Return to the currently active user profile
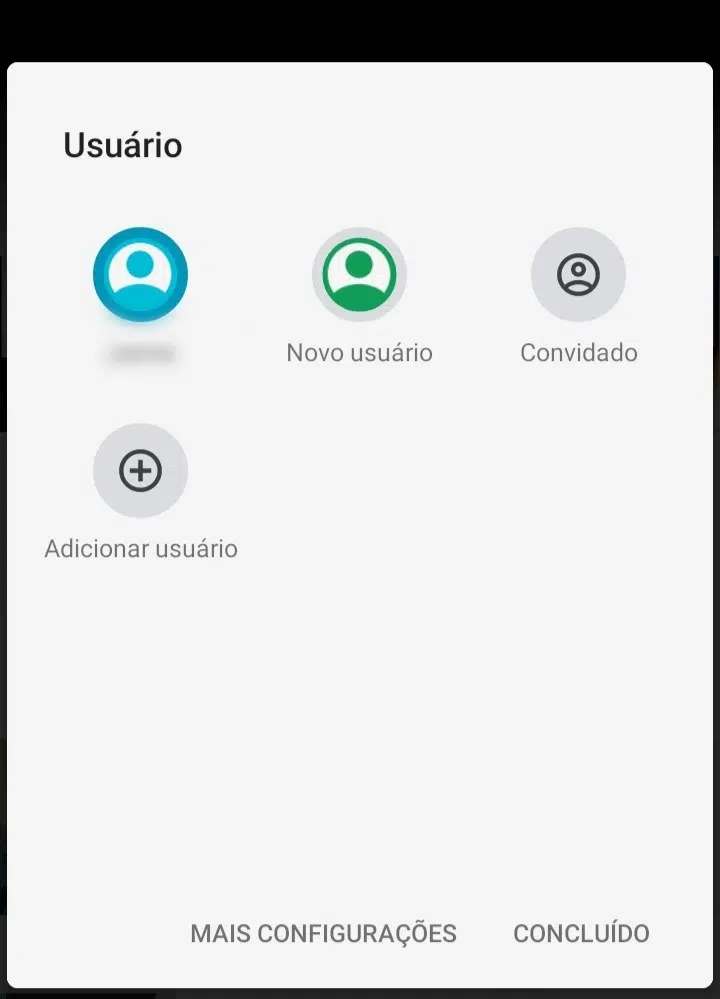The height and width of the screenshot is (999, 720). (x=140, y=274)
